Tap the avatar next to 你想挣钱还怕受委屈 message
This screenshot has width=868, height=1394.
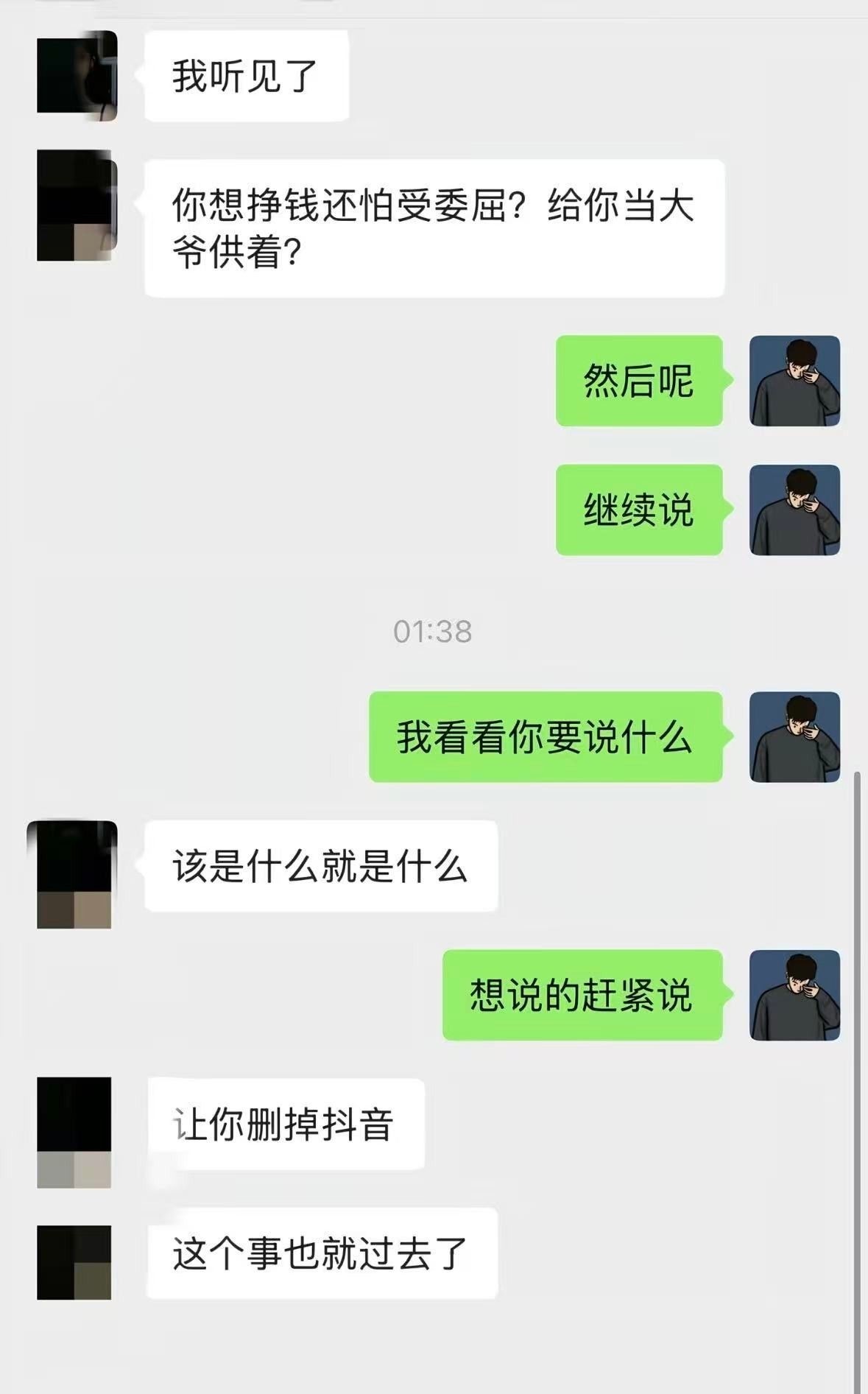tap(77, 205)
